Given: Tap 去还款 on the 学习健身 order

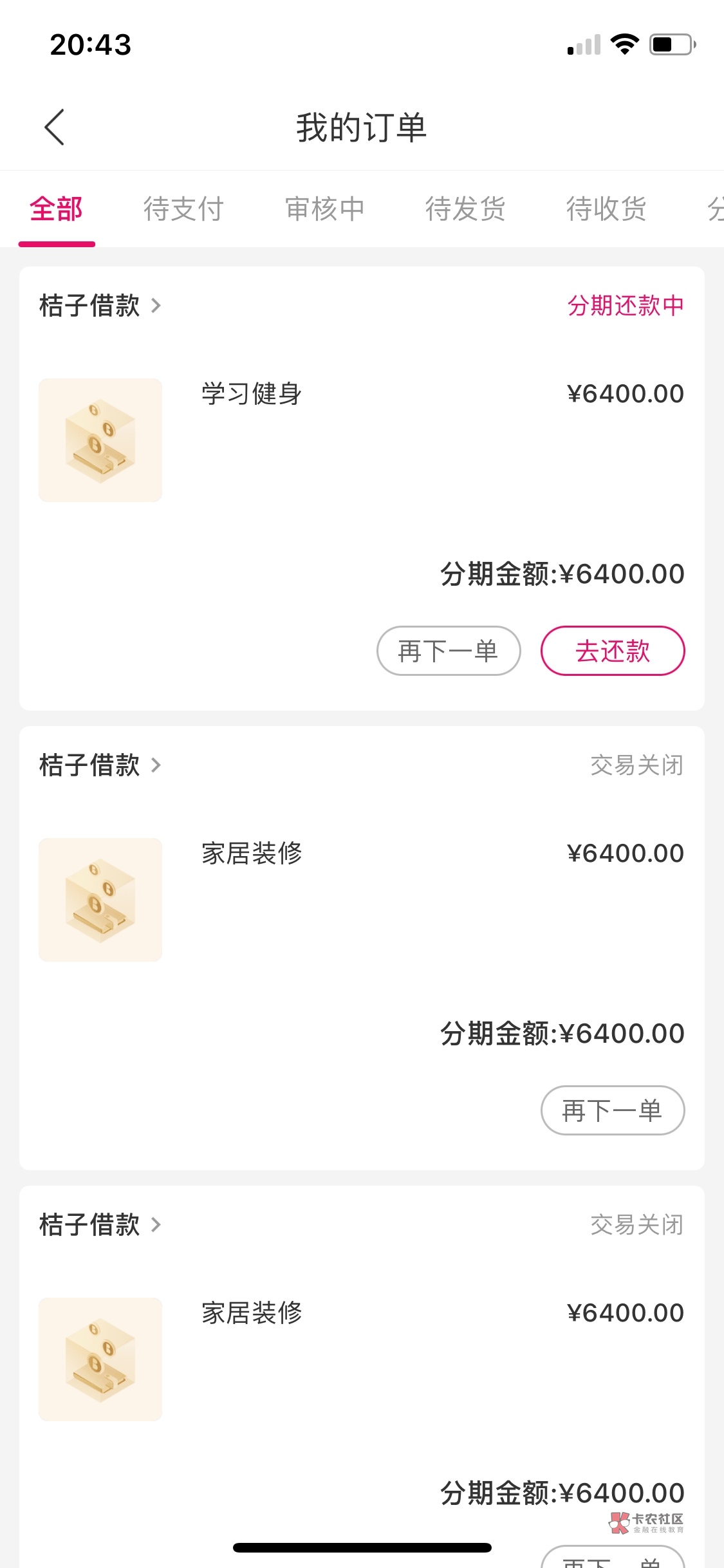Looking at the screenshot, I should (x=612, y=651).
